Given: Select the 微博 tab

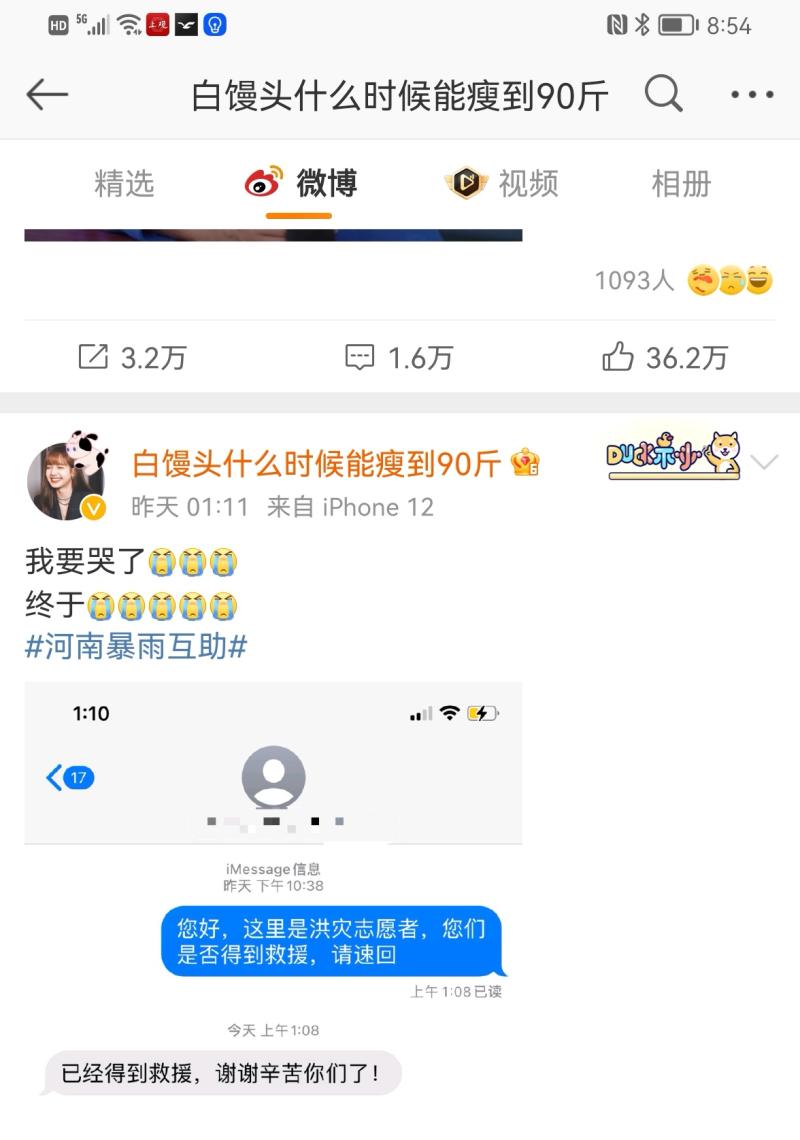Looking at the screenshot, I should (x=301, y=183).
